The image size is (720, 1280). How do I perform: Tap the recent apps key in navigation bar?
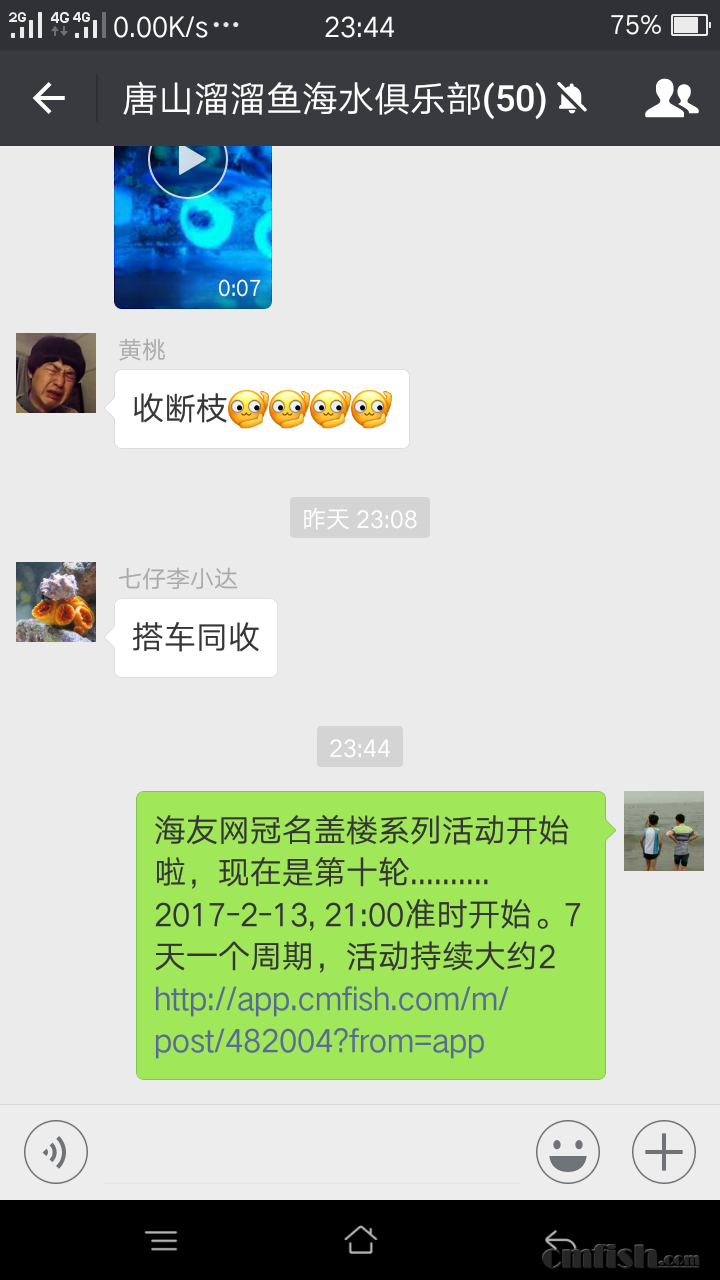[x=162, y=1240]
